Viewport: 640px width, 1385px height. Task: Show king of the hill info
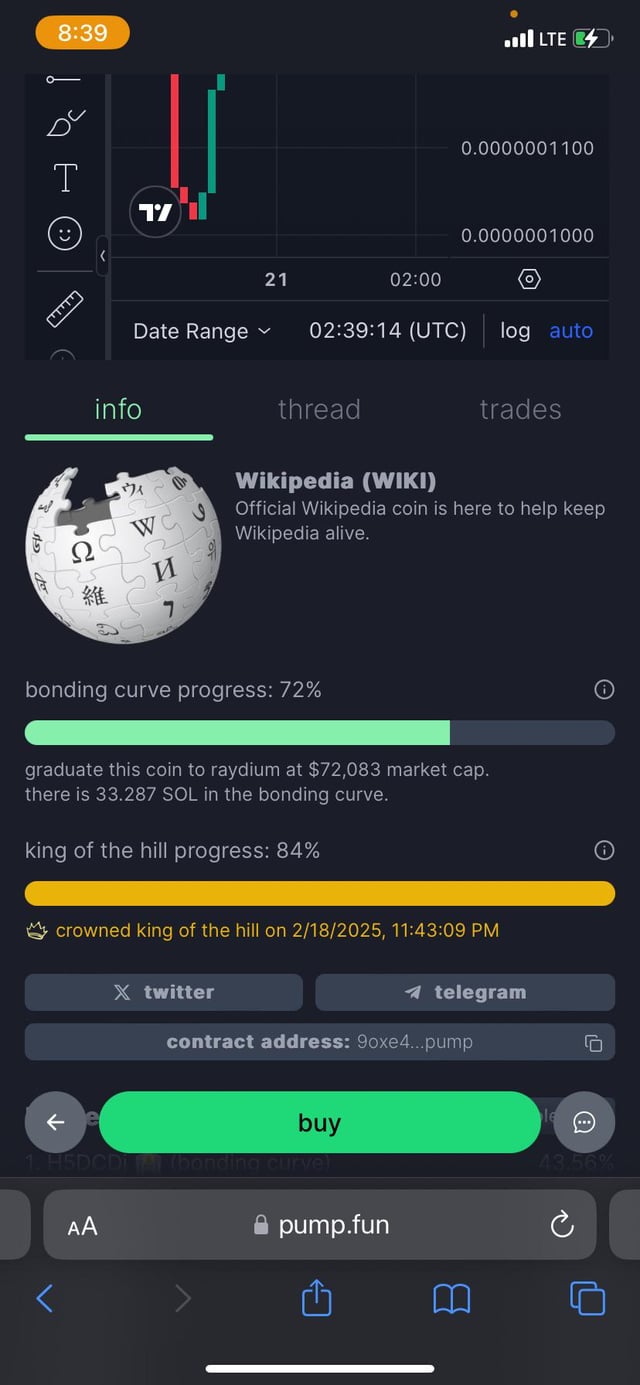pyautogui.click(x=604, y=850)
